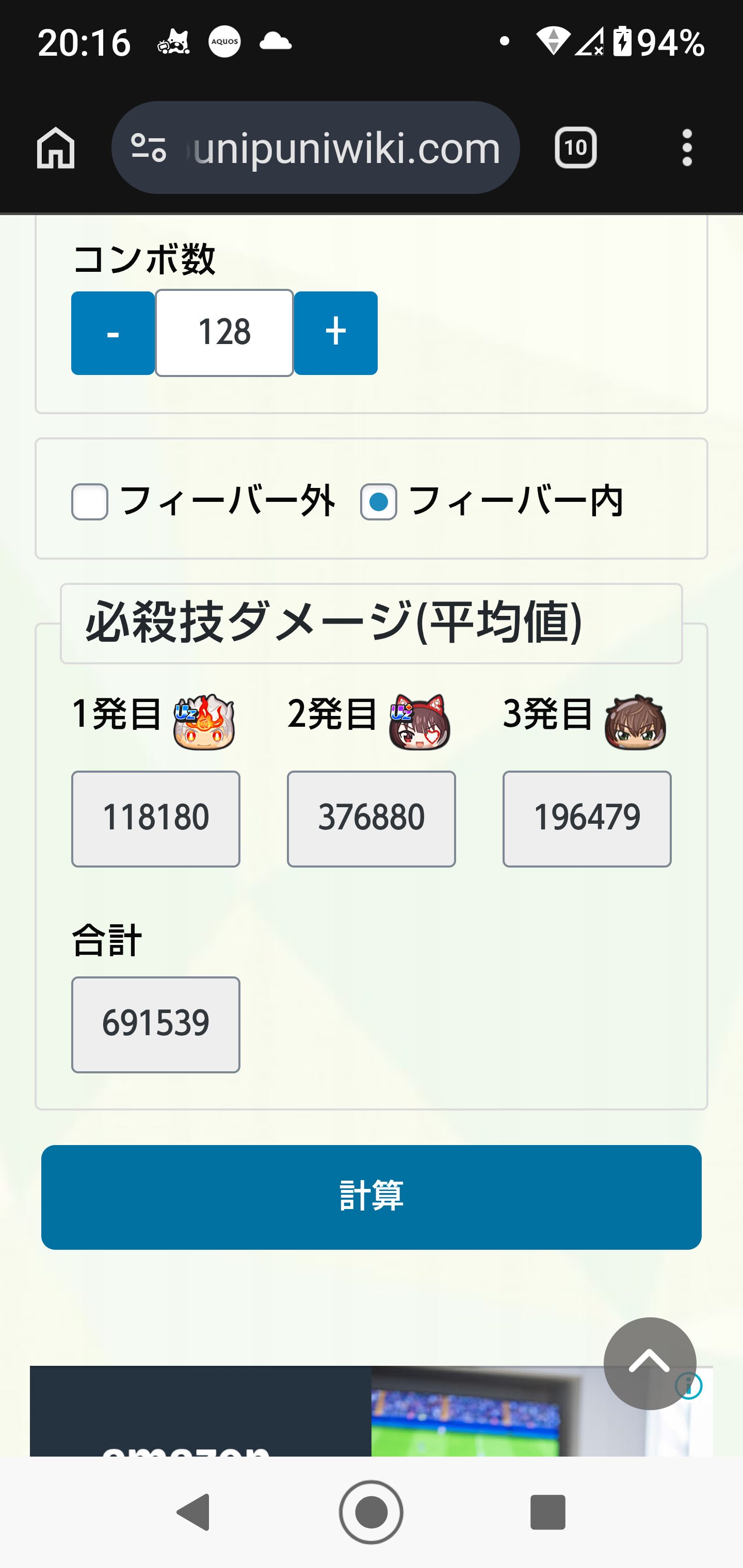
Task: Jump back to top with the up-arrow button
Action: tap(650, 1363)
